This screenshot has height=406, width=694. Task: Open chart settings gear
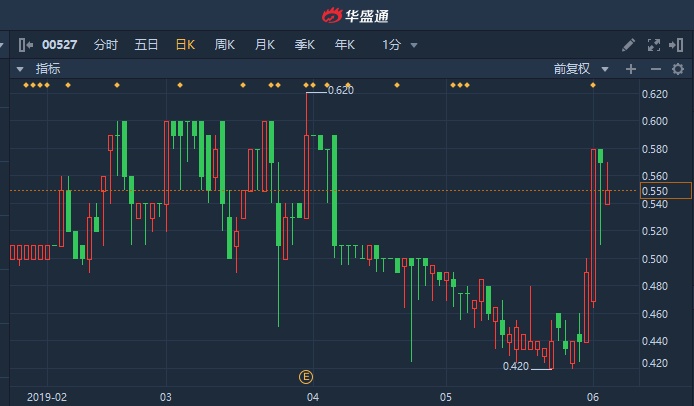(x=679, y=69)
